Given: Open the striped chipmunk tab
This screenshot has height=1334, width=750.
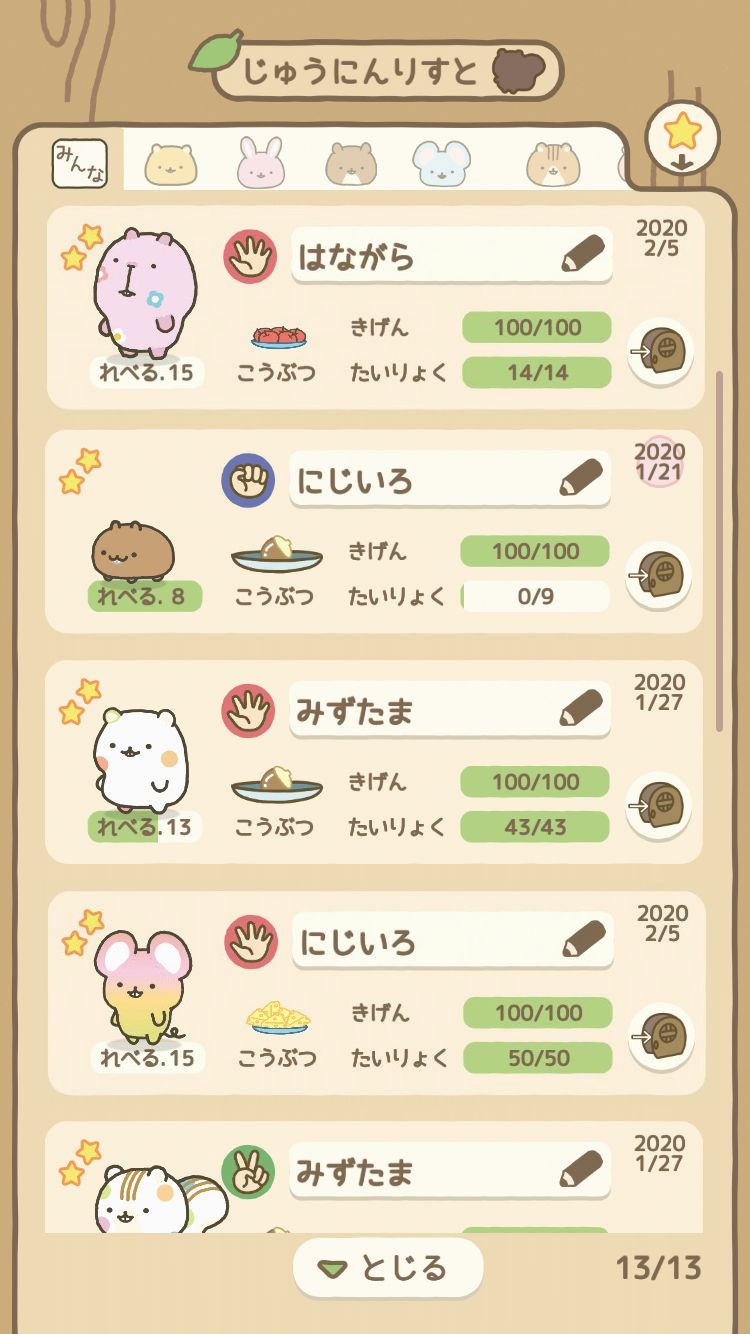Looking at the screenshot, I should [552, 164].
